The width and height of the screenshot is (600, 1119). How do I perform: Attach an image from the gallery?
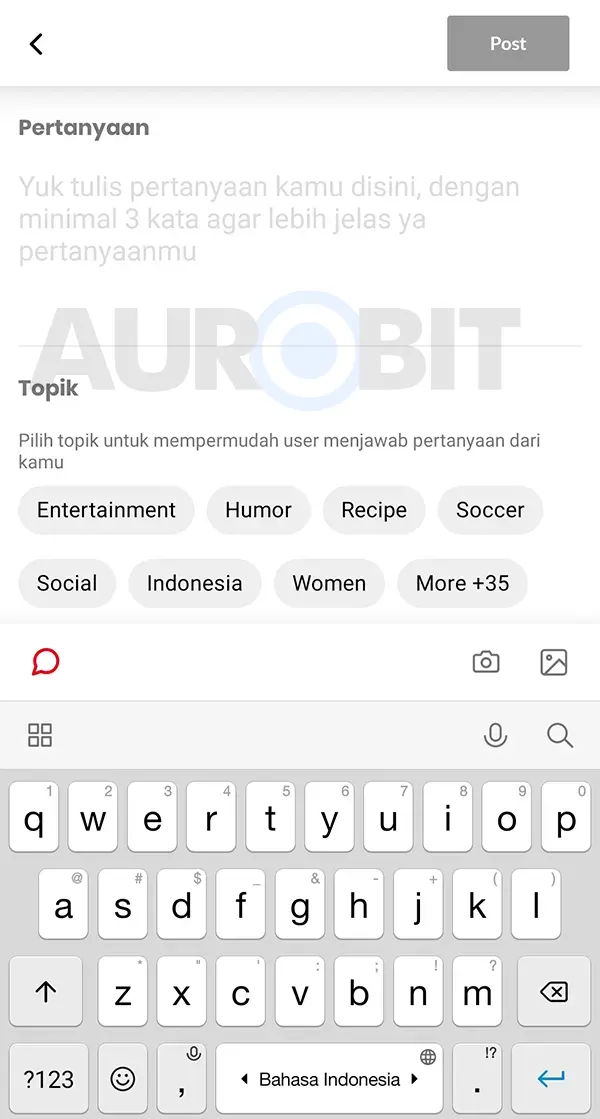point(554,662)
